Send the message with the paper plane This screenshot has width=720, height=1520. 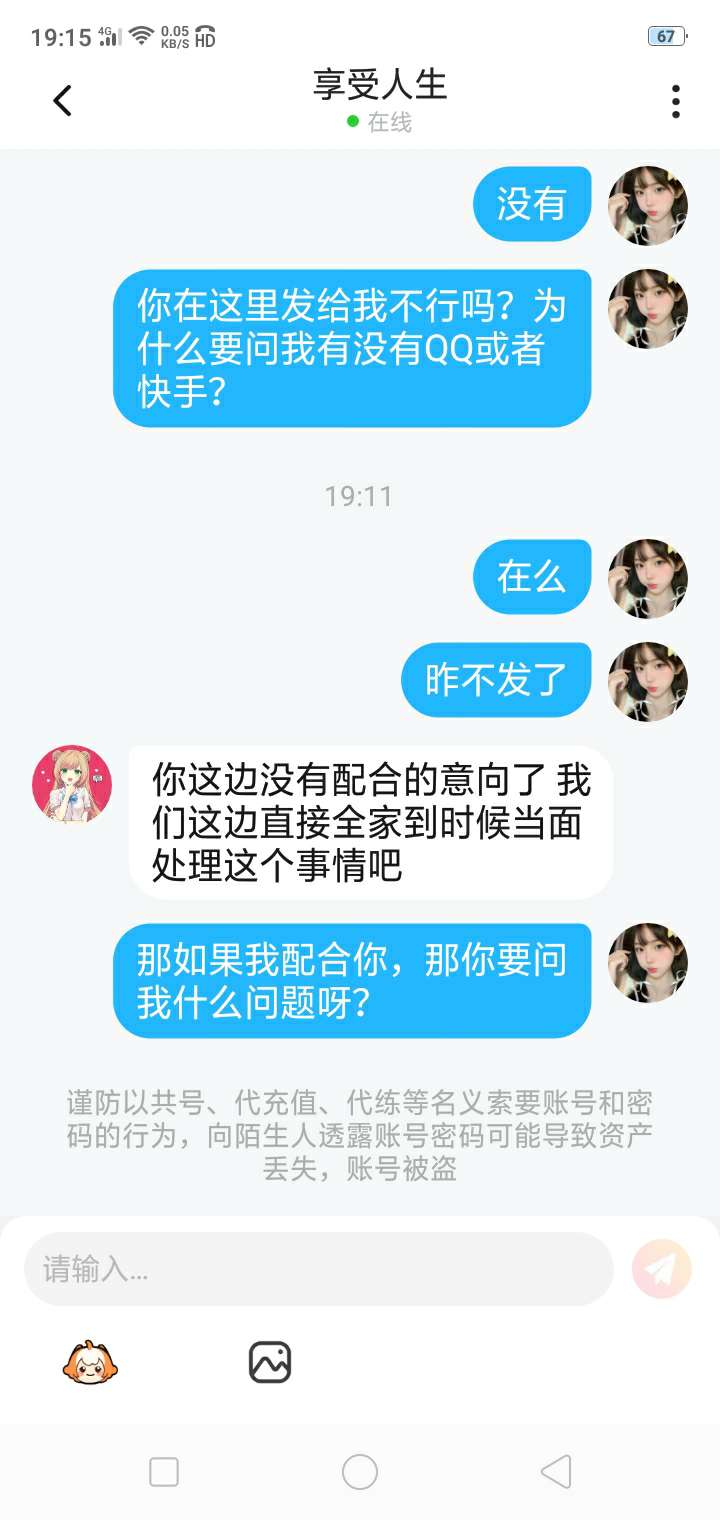[662, 1269]
